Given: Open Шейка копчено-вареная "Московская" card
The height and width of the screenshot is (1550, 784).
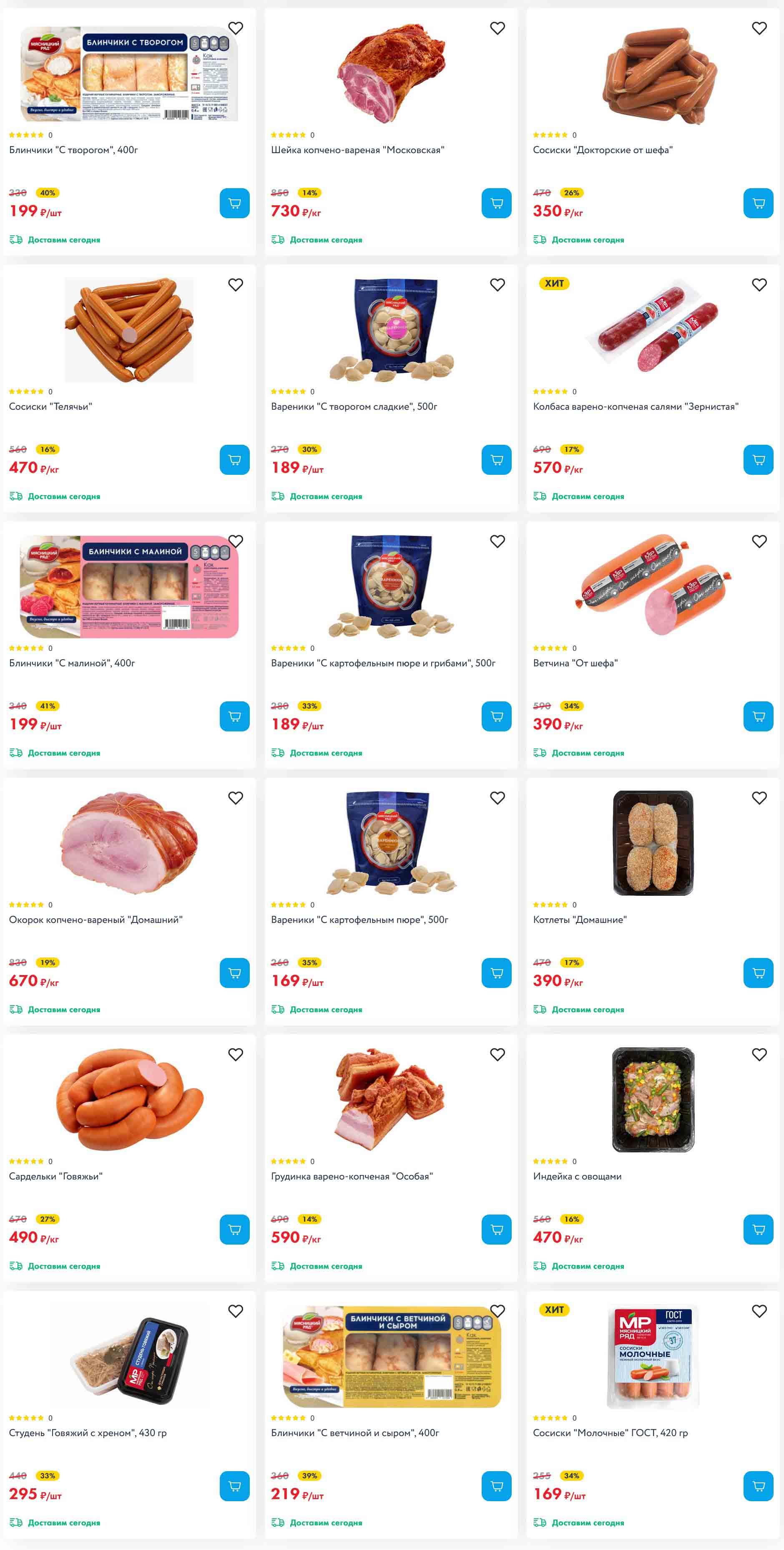Looking at the screenshot, I should 357,150.
